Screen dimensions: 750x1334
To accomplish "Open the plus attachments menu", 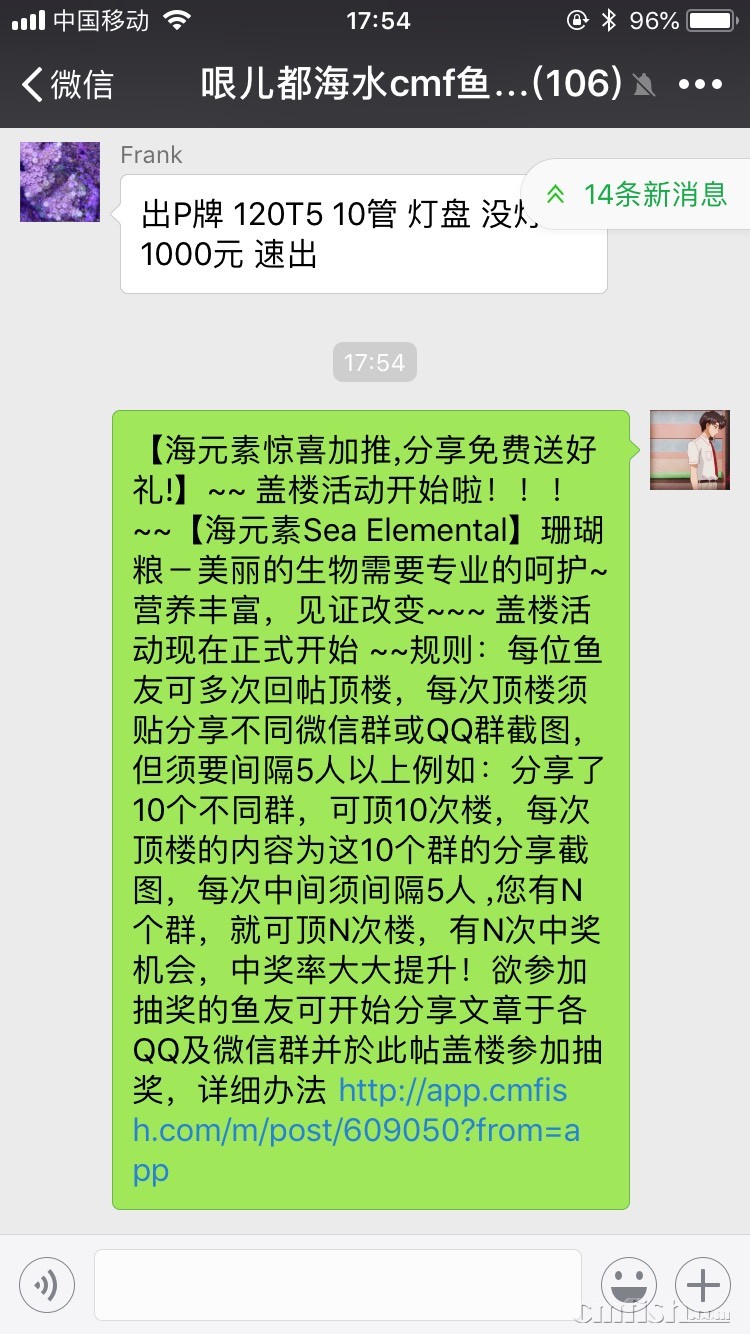I will [x=703, y=1284].
